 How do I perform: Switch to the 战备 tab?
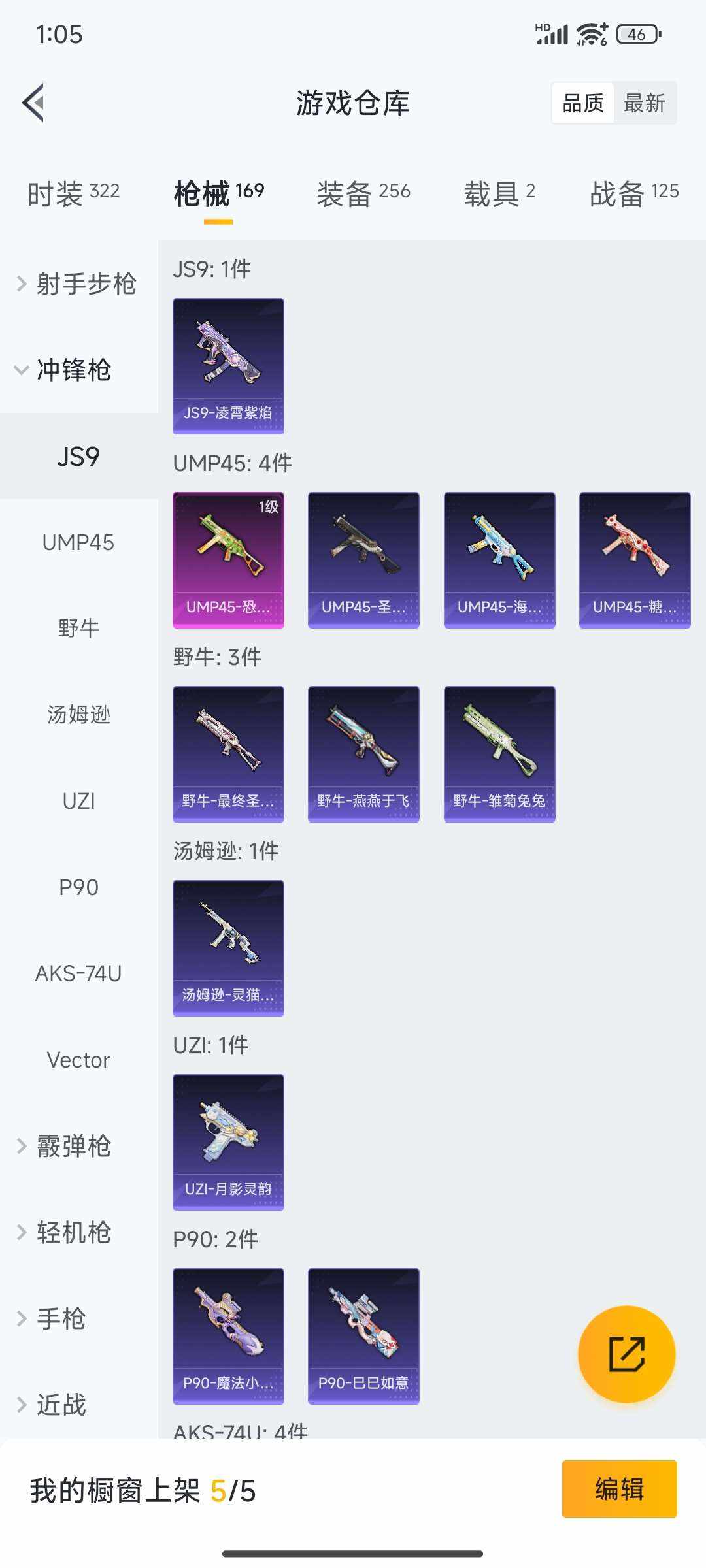(634, 193)
